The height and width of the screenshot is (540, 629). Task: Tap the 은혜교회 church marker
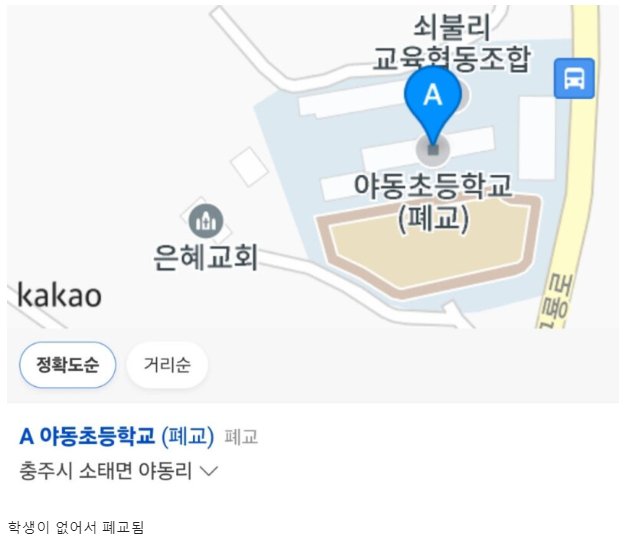coord(206,219)
